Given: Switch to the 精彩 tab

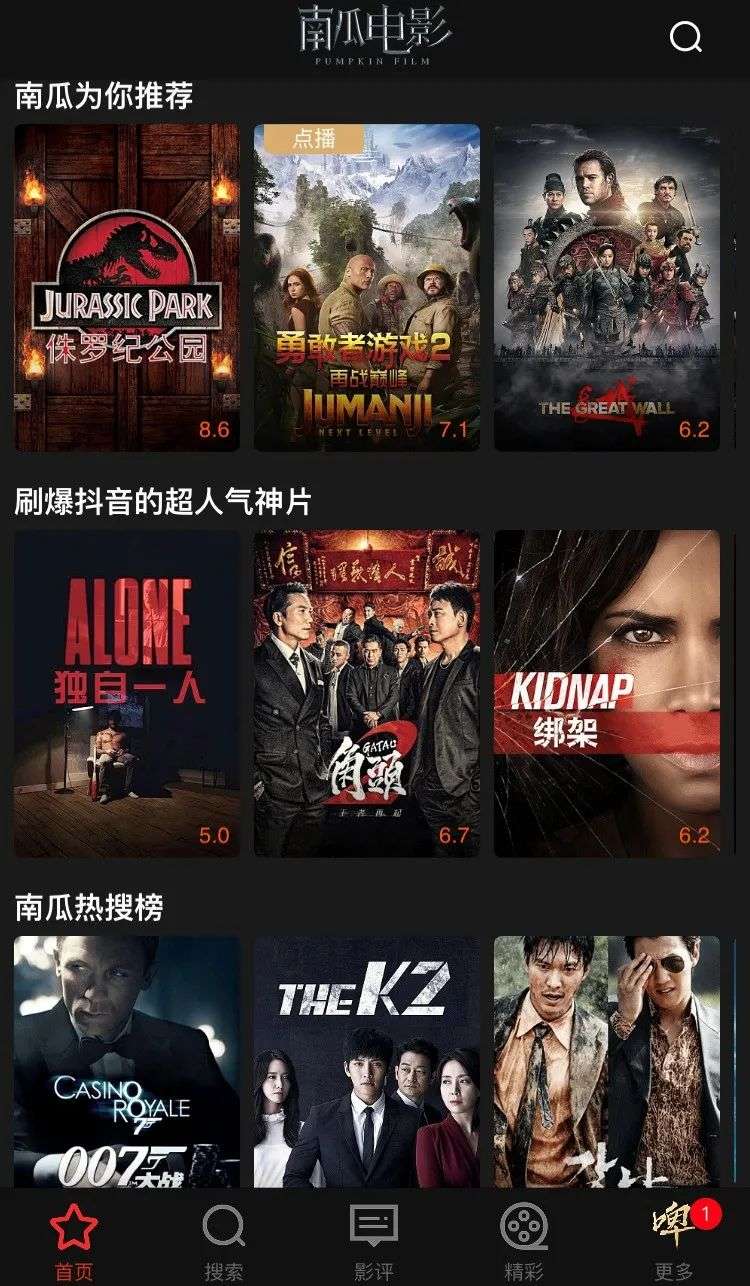Looking at the screenshot, I should pos(524,1241).
